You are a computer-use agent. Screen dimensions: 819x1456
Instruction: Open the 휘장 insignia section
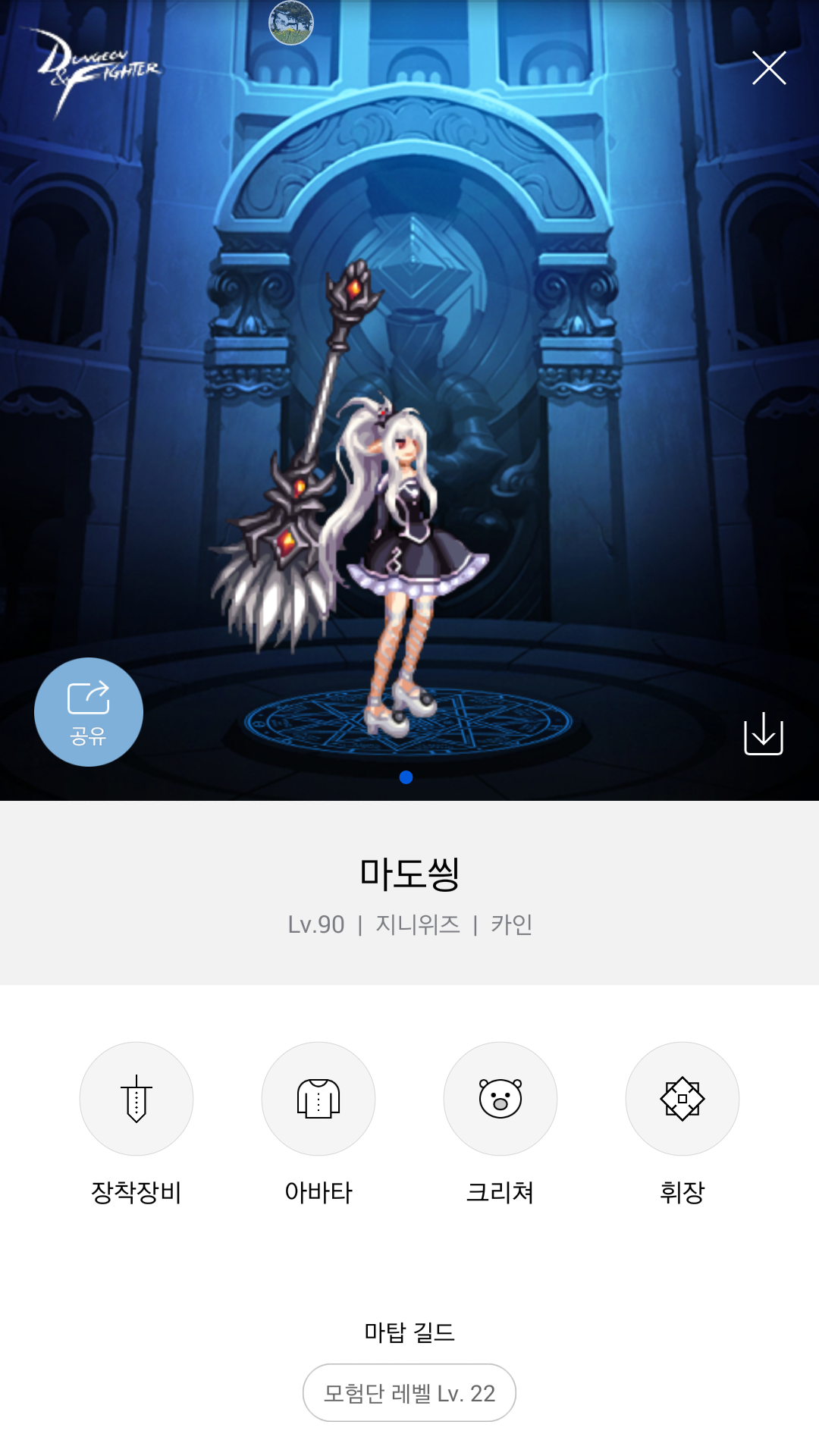coord(682,1099)
